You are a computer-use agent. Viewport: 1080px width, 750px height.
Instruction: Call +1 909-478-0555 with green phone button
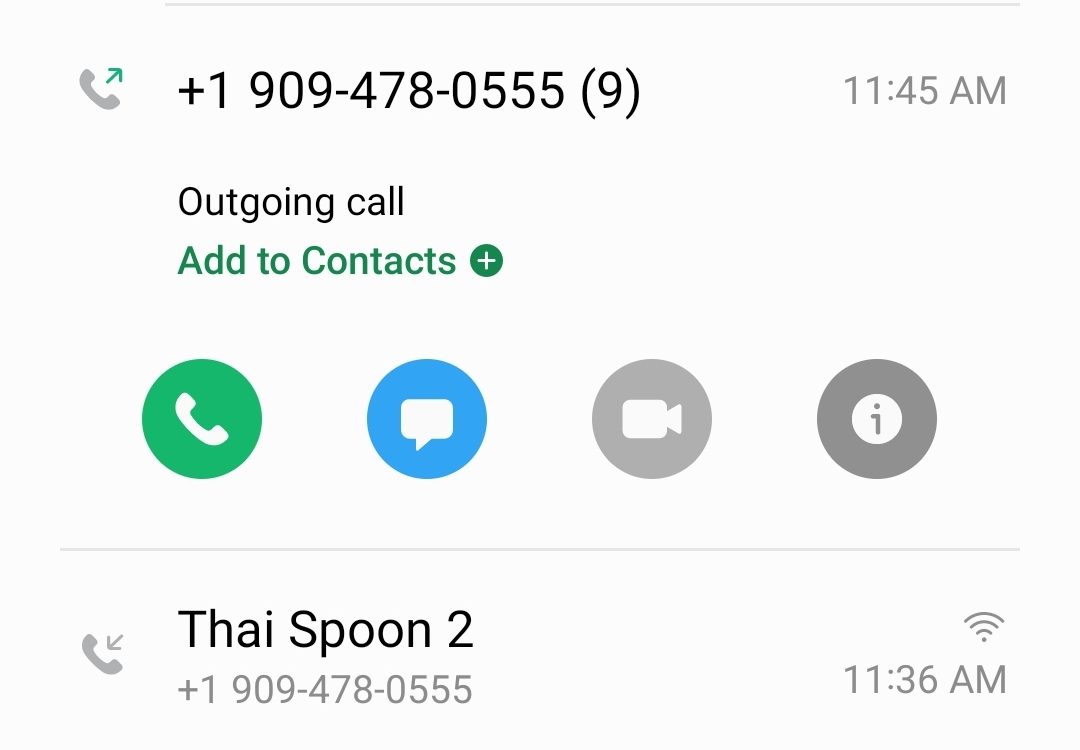(x=202, y=419)
